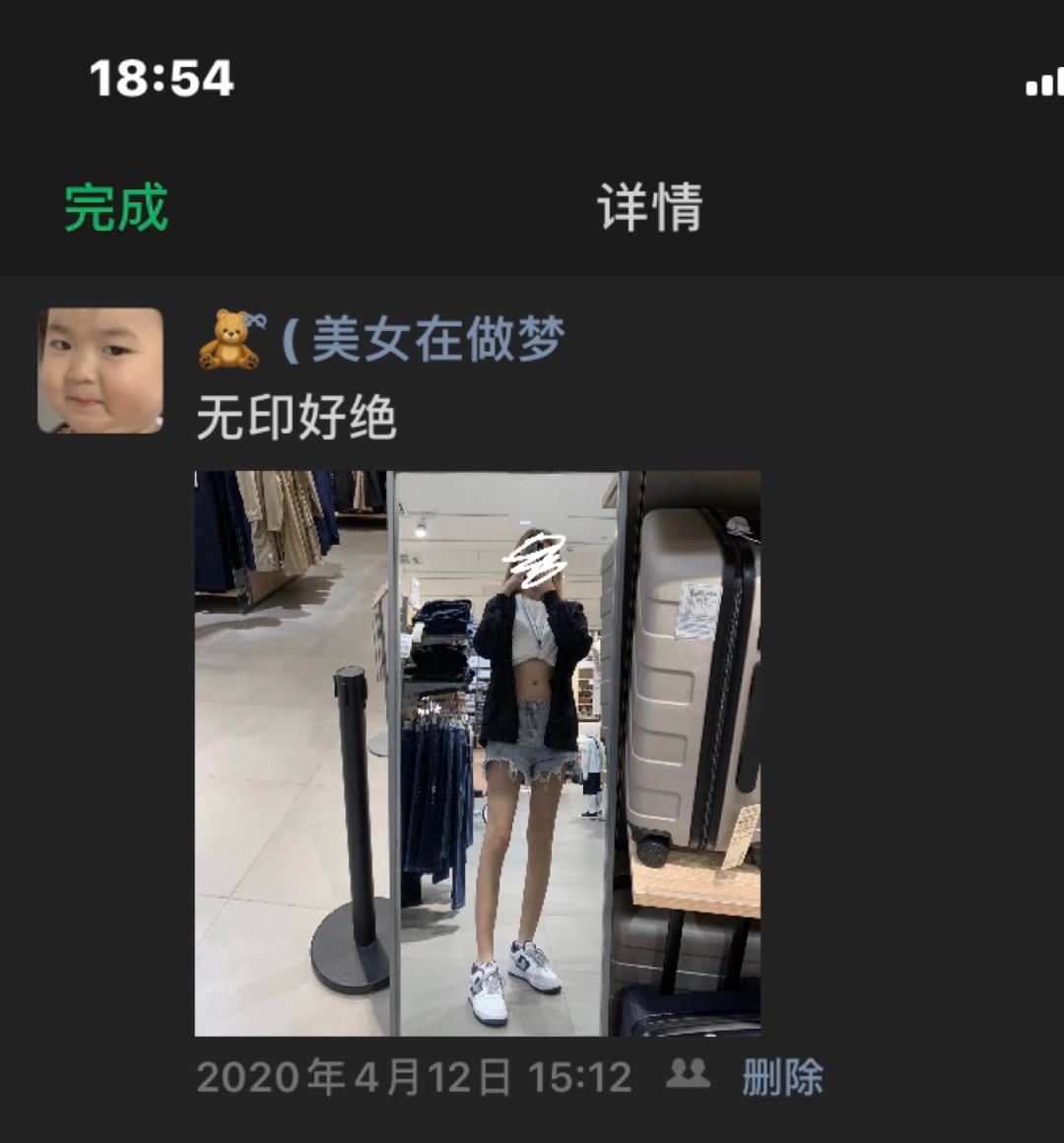Open the mirror selfie photo full screen
The width and height of the screenshot is (1064, 1143).
tap(477, 753)
